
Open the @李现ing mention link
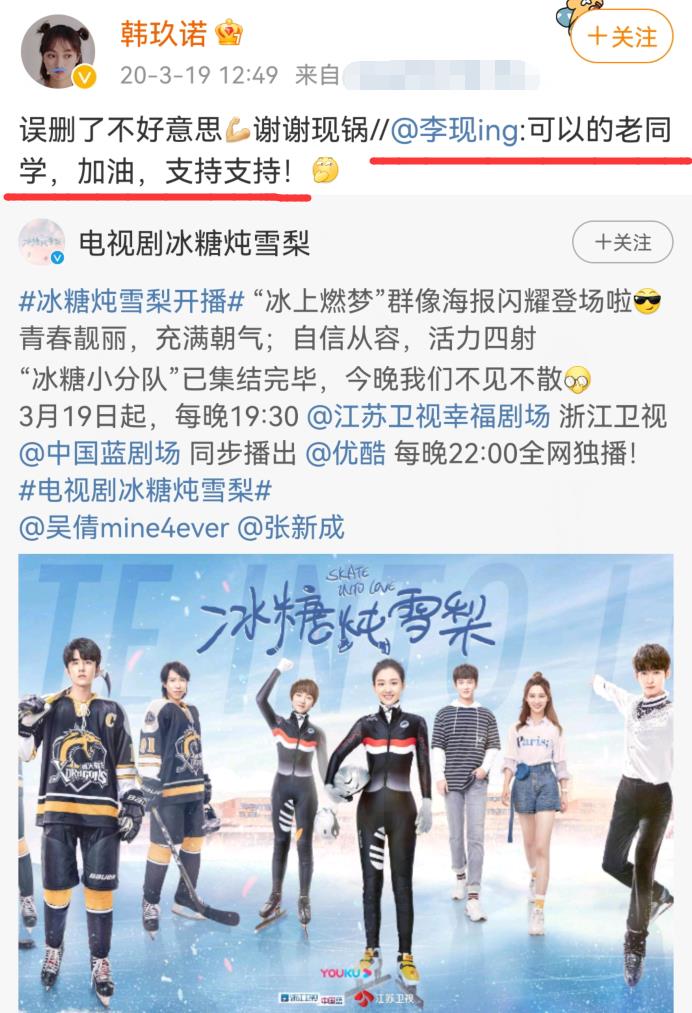click(454, 131)
